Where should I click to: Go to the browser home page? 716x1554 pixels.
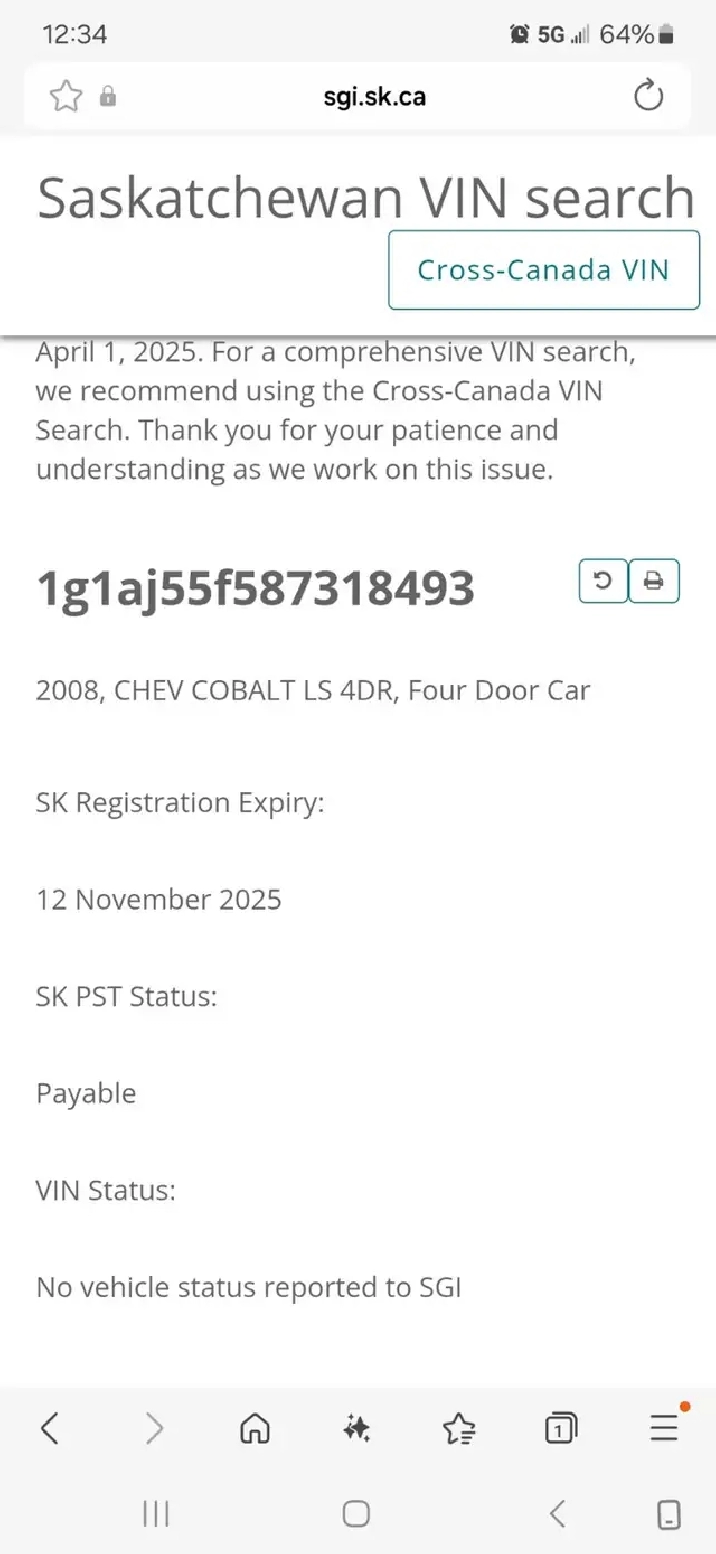pos(255,1428)
